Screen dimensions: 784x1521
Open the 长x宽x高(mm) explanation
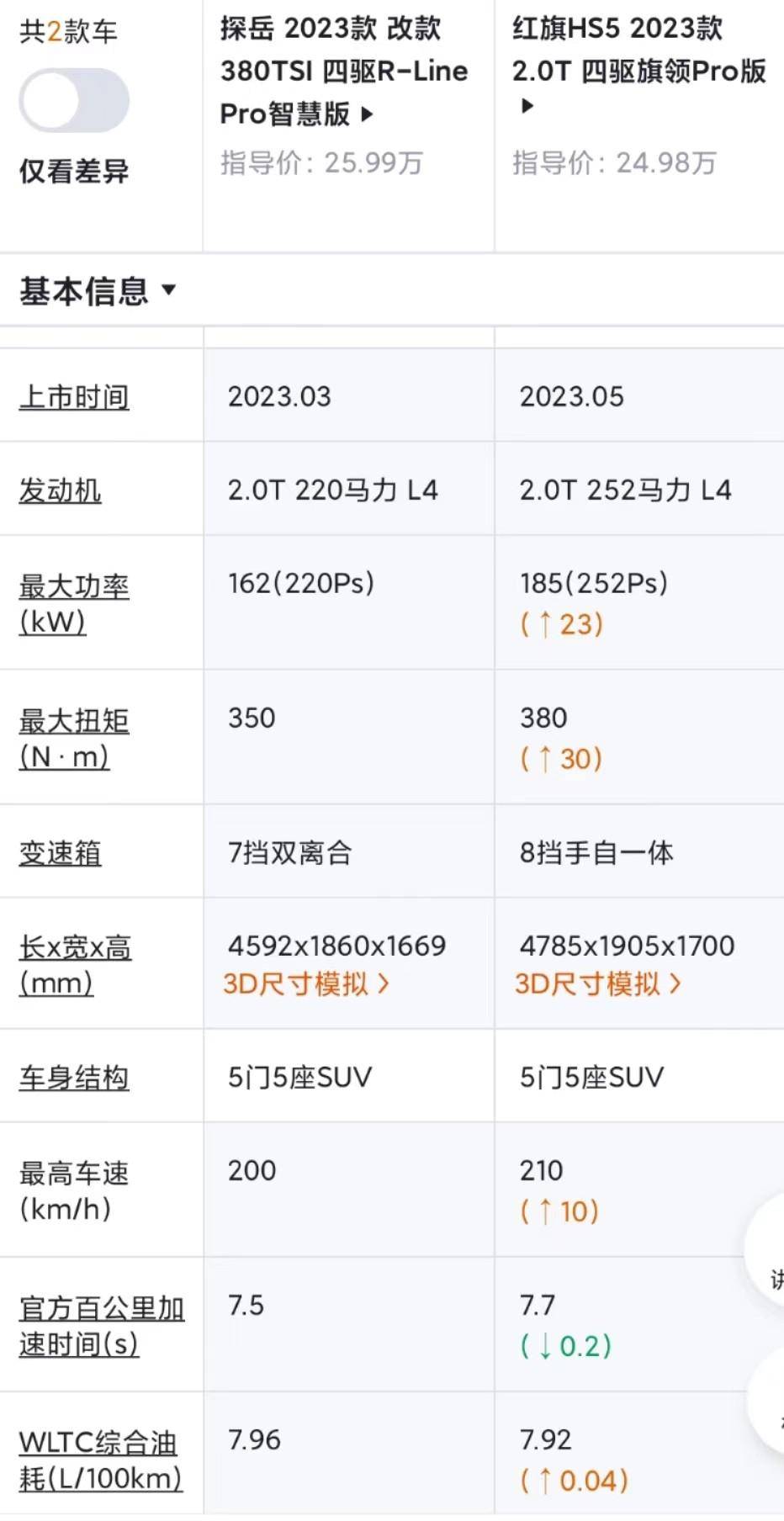pos(75,965)
